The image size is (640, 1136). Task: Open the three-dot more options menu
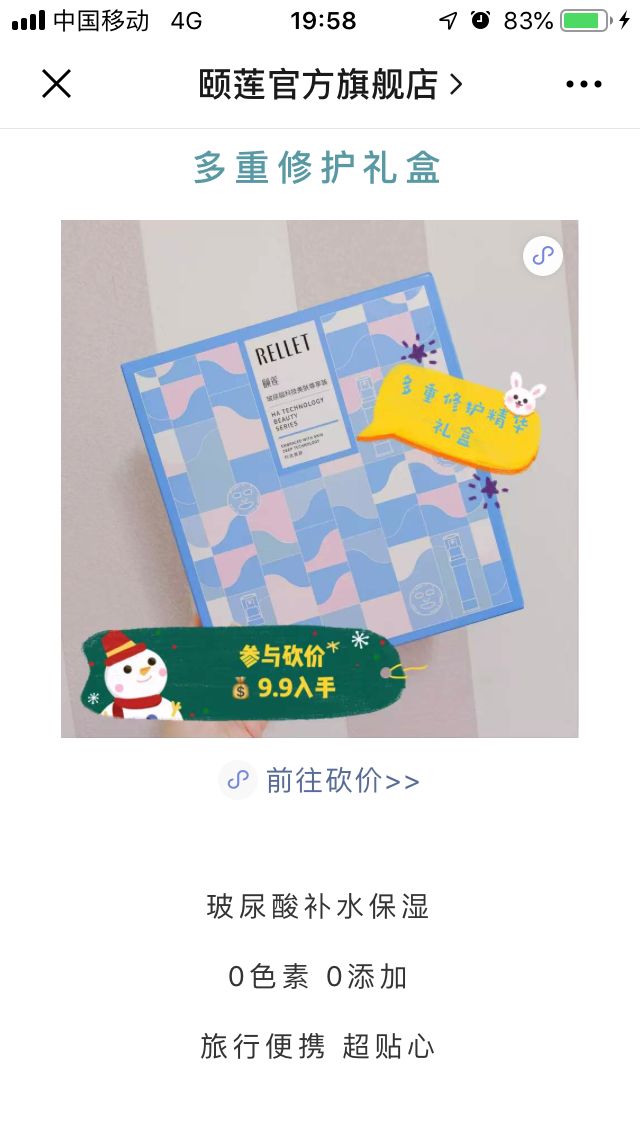tap(584, 85)
